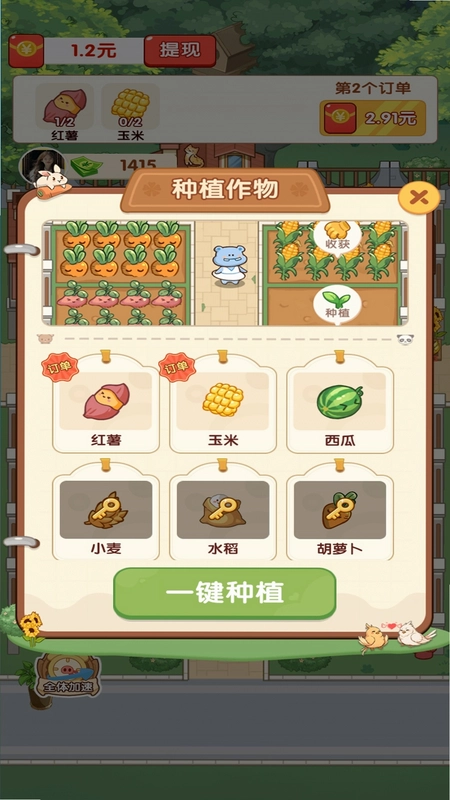This screenshot has width=450, height=800.
Task: Unlock the 胡萝卜 crop card
Action: (340, 512)
